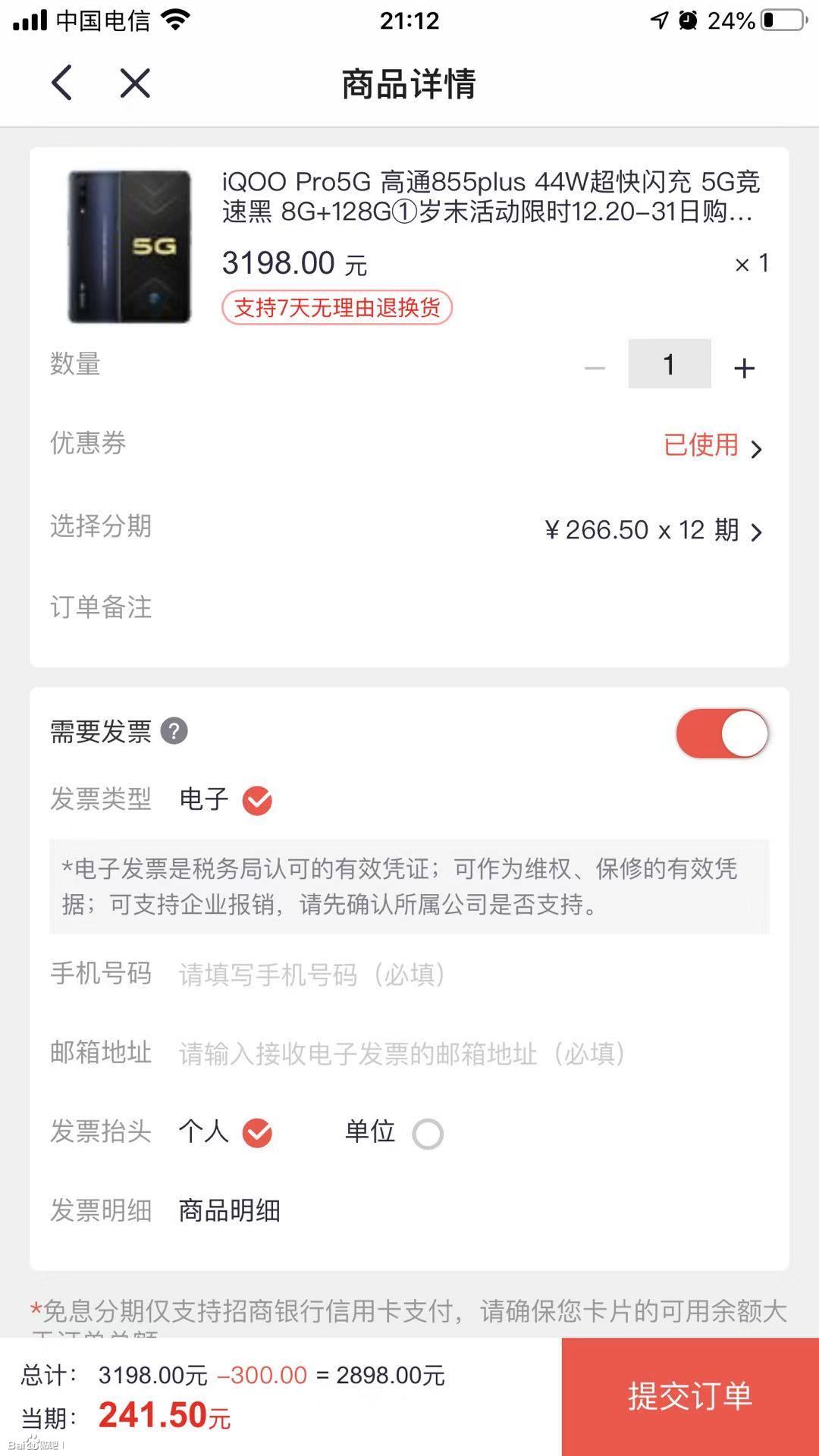Open the iQOO Pro5G product image

click(130, 246)
